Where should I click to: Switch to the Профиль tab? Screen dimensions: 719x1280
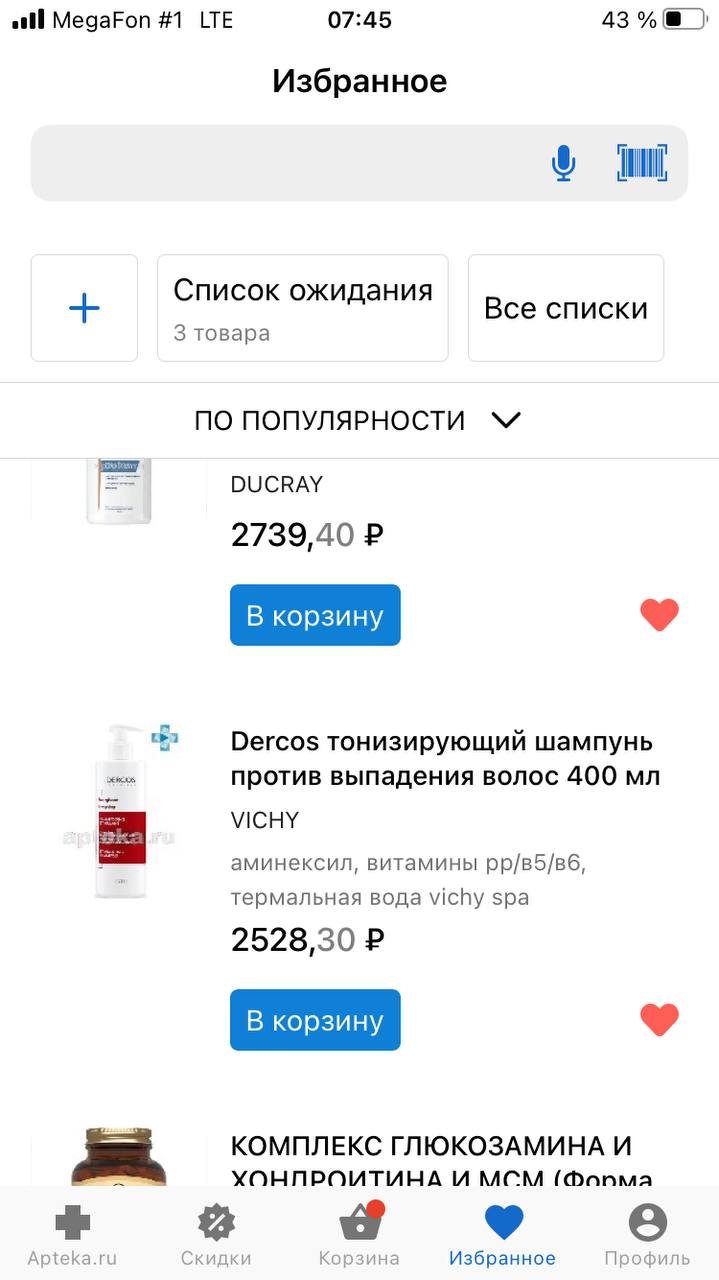click(647, 1234)
